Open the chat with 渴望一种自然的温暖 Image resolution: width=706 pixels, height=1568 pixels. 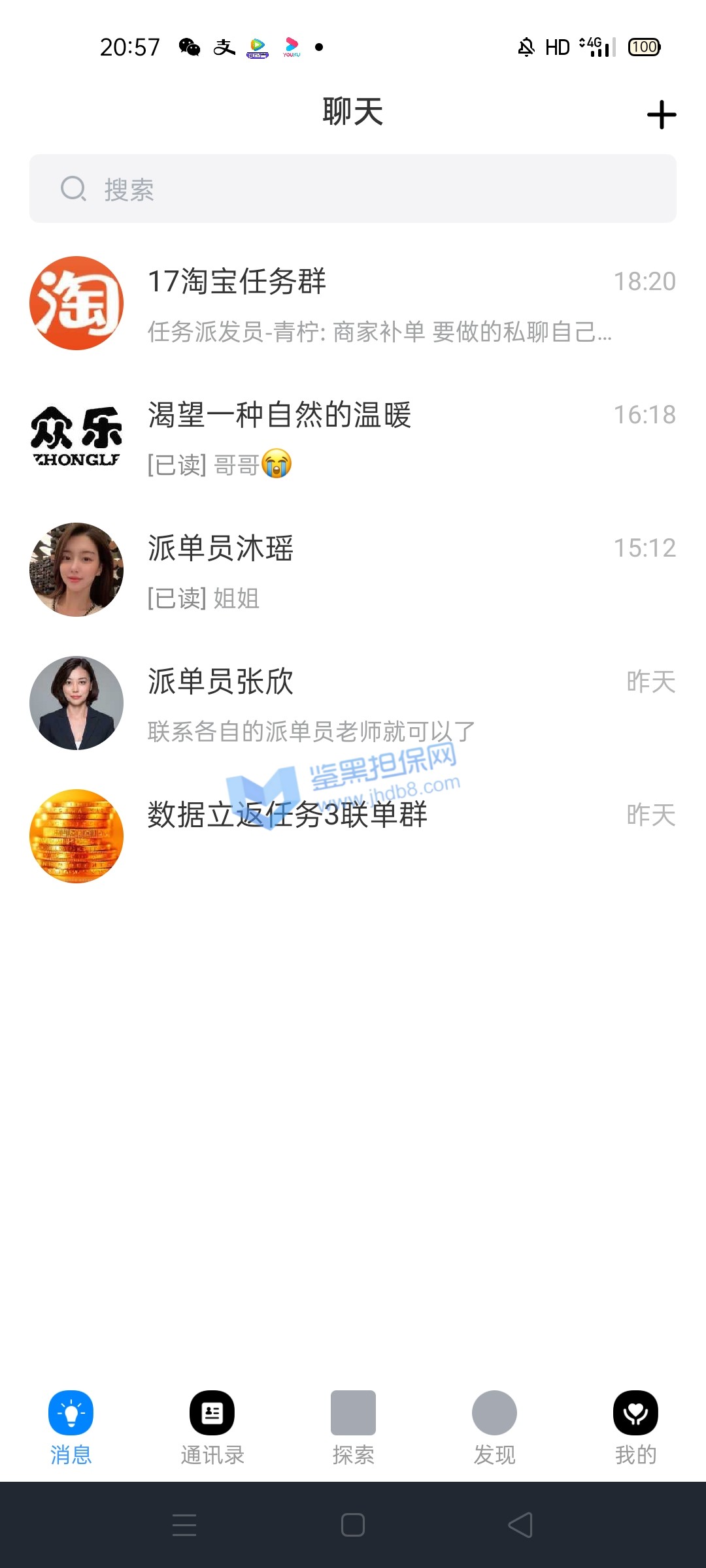click(353, 437)
